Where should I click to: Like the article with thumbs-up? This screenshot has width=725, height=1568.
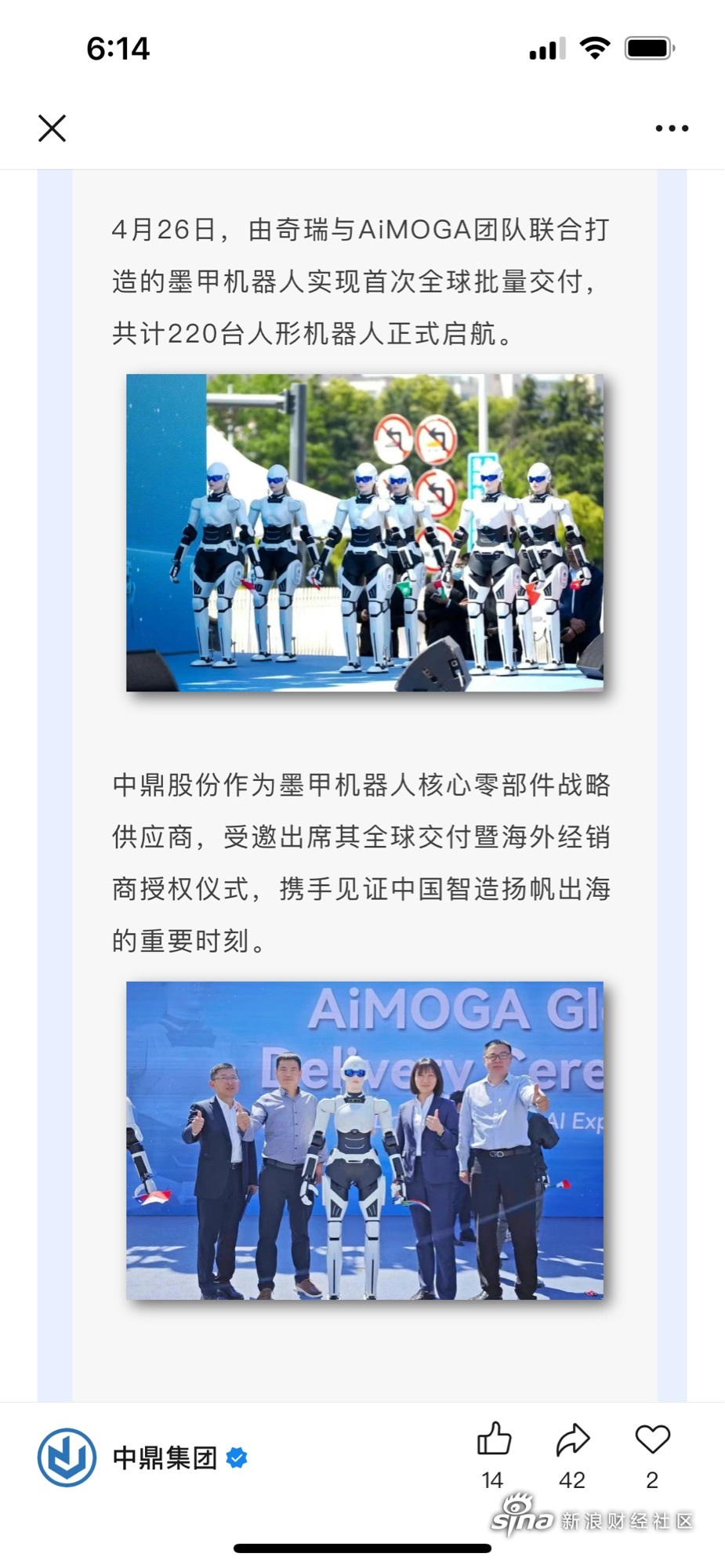[493, 1439]
